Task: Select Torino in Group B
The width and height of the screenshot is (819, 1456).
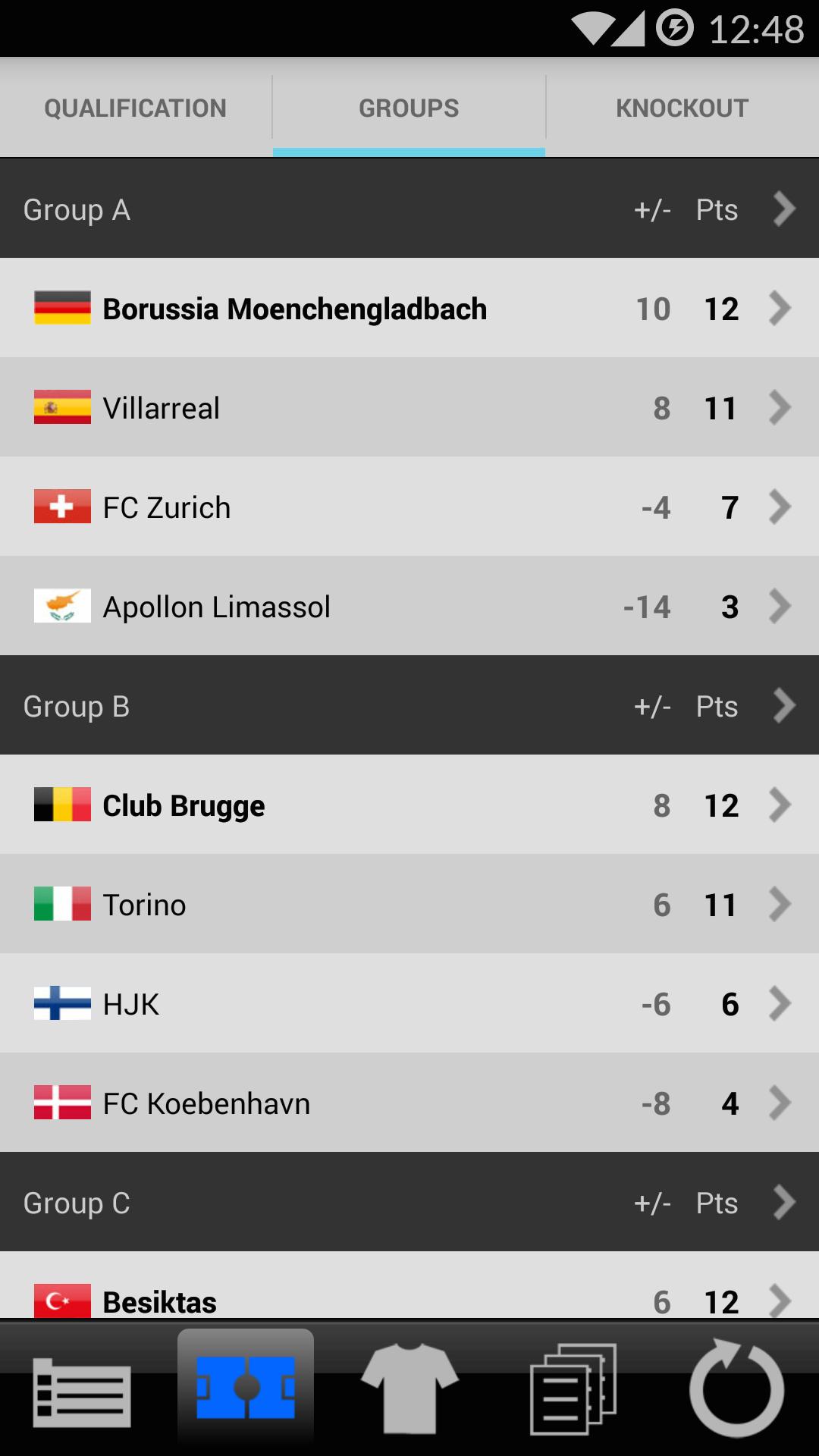Action: [409, 905]
